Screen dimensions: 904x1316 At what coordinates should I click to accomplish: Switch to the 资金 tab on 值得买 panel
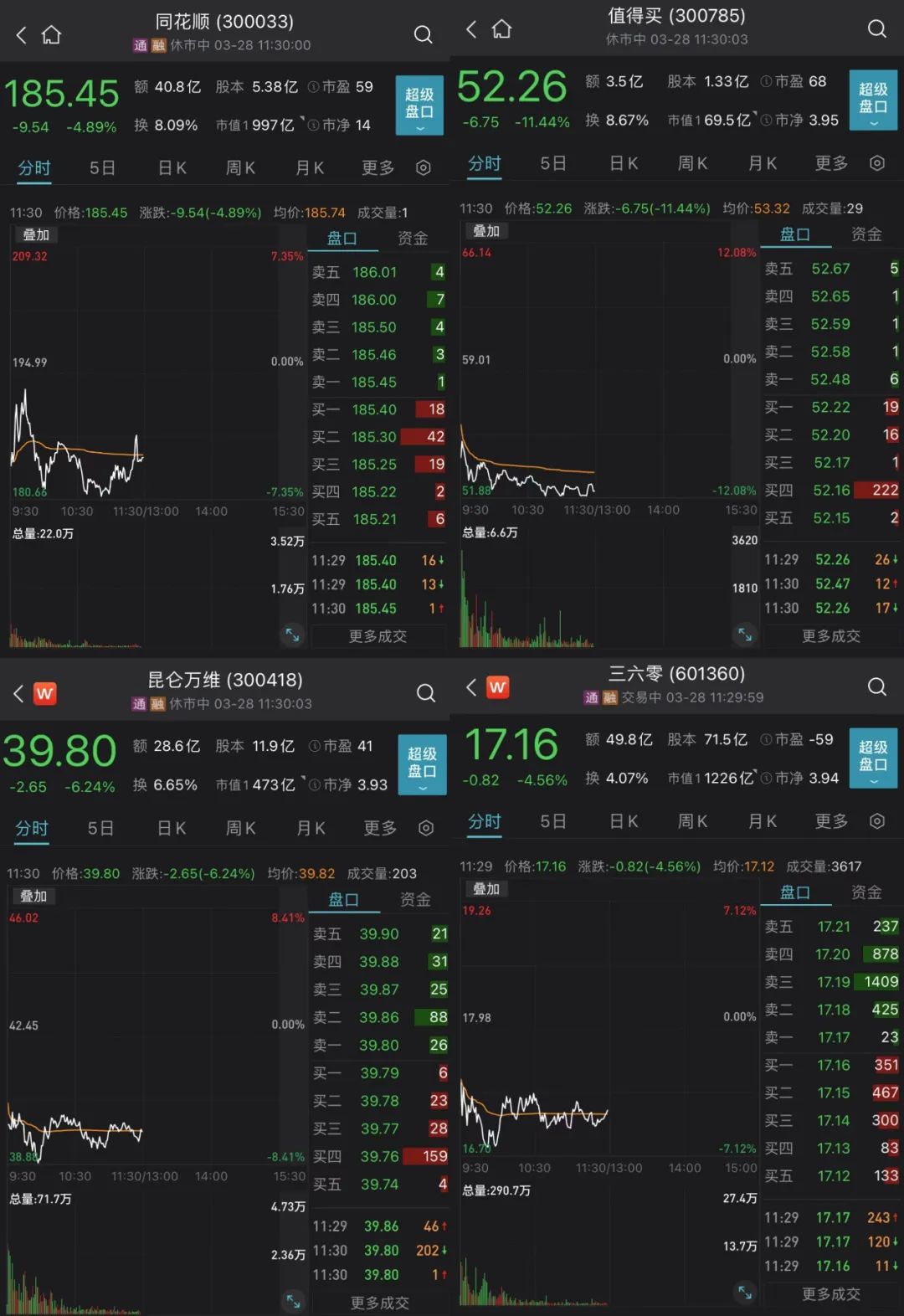[867, 235]
